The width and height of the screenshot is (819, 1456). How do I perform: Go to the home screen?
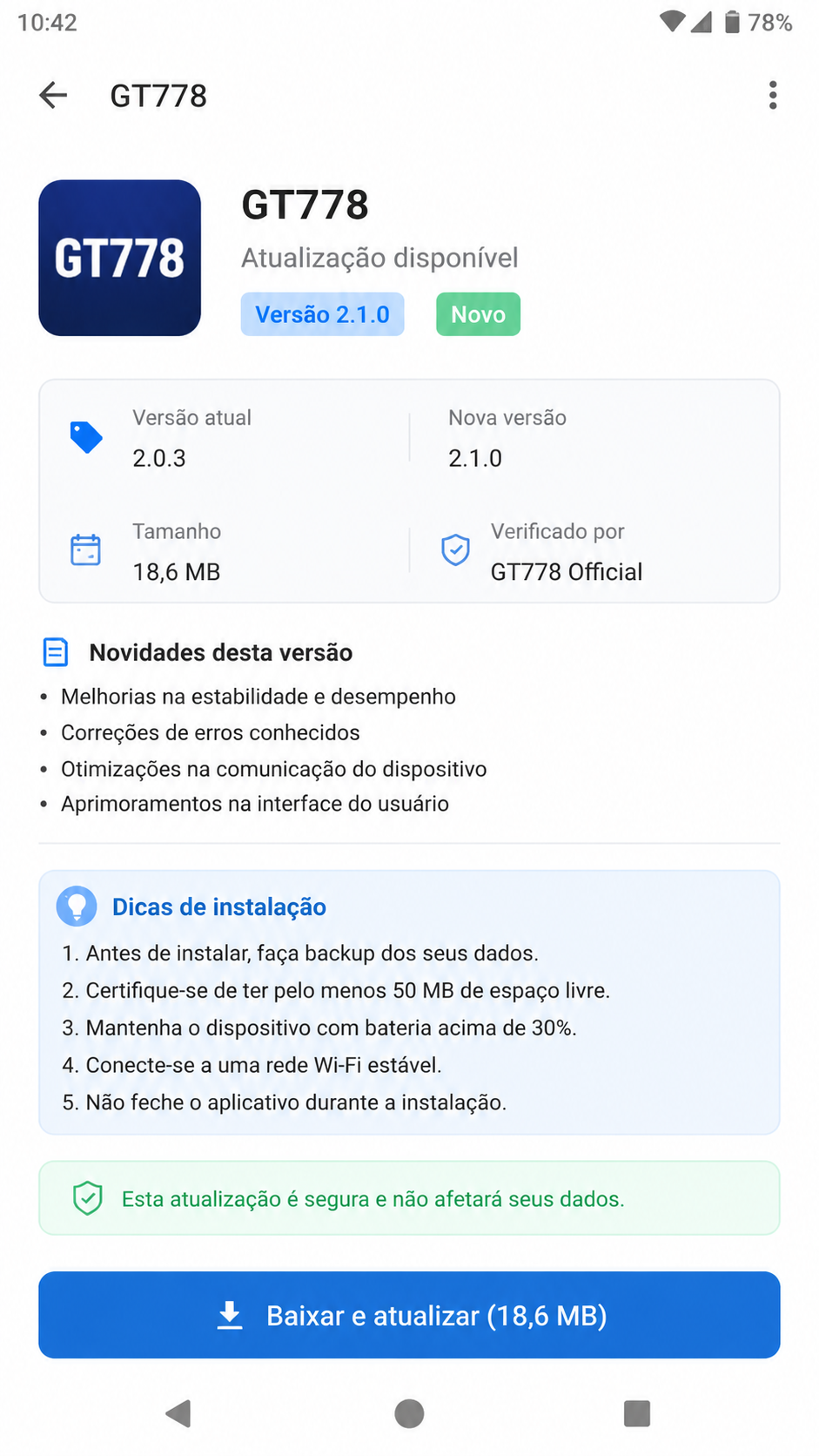(409, 1413)
